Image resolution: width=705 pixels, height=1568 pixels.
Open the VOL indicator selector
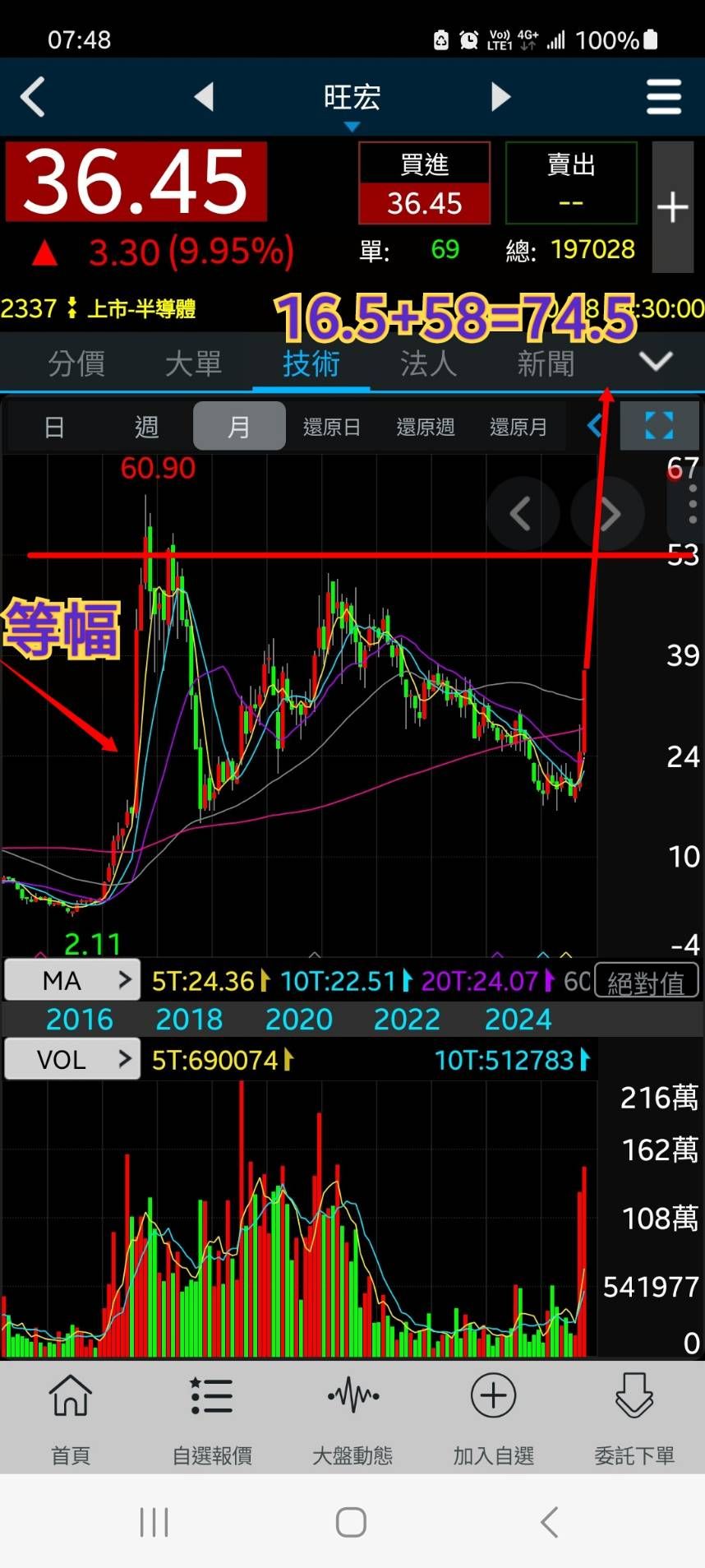(x=72, y=1059)
